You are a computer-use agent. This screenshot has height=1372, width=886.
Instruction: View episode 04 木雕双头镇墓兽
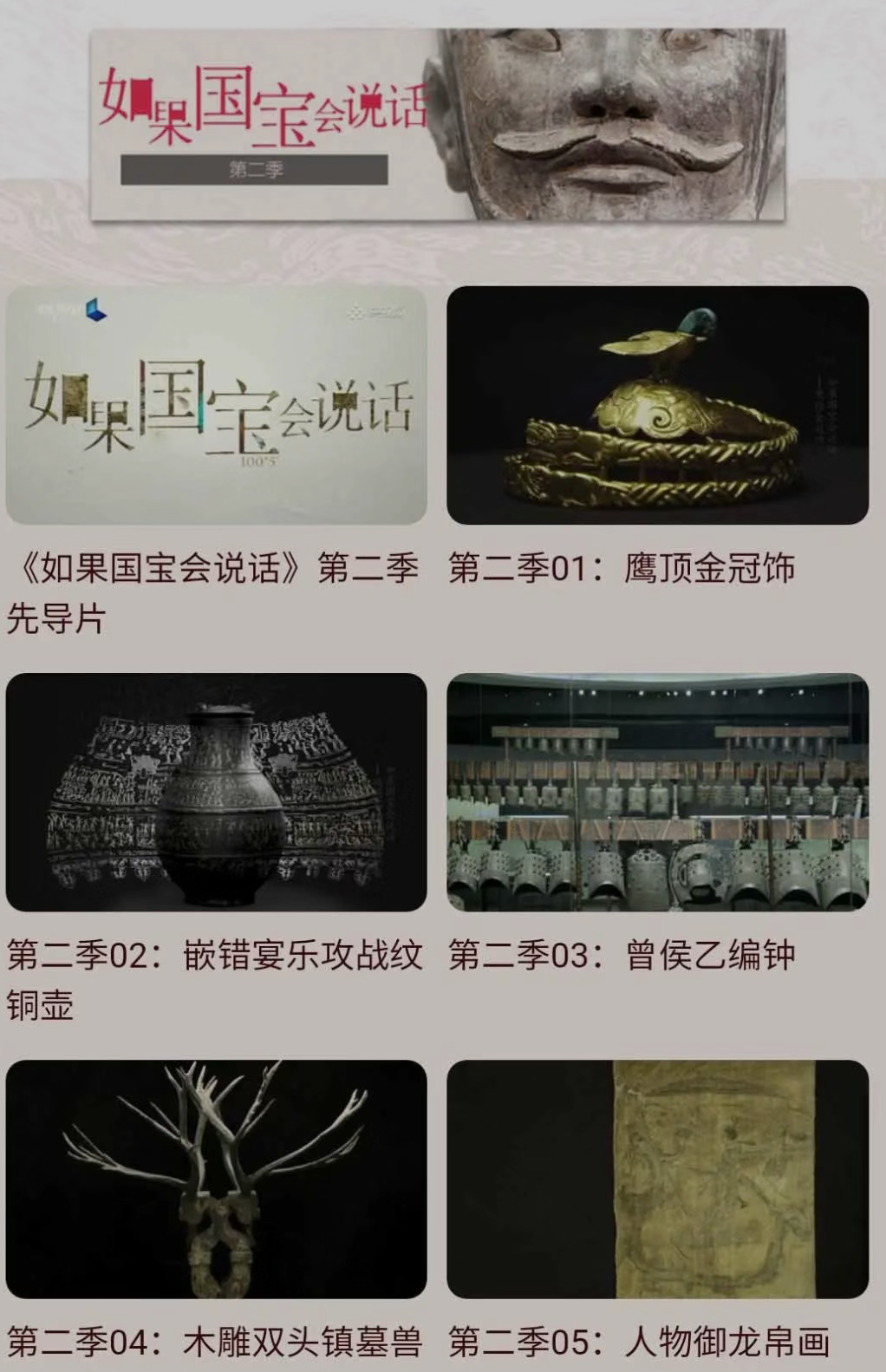pyautogui.click(x=216, y=1179)
